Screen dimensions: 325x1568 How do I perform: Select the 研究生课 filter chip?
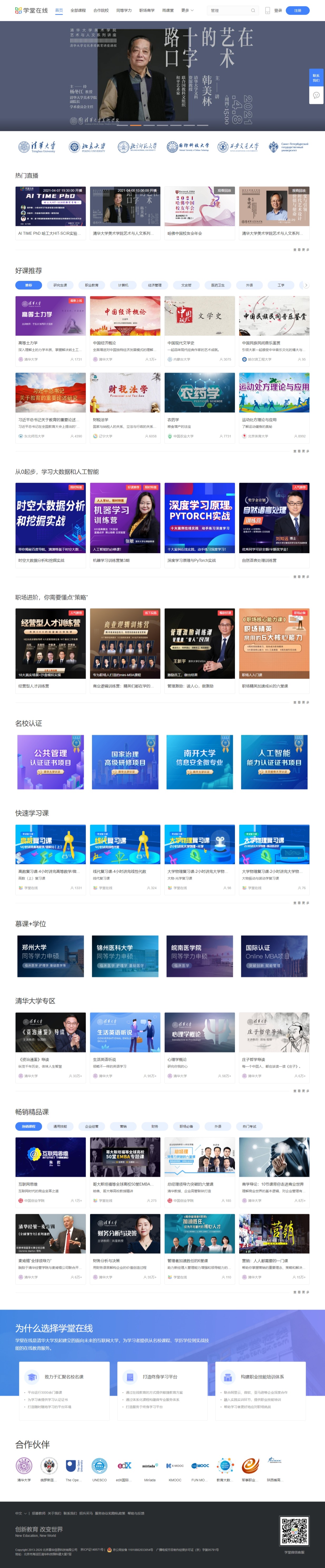(x=60, y=285)
